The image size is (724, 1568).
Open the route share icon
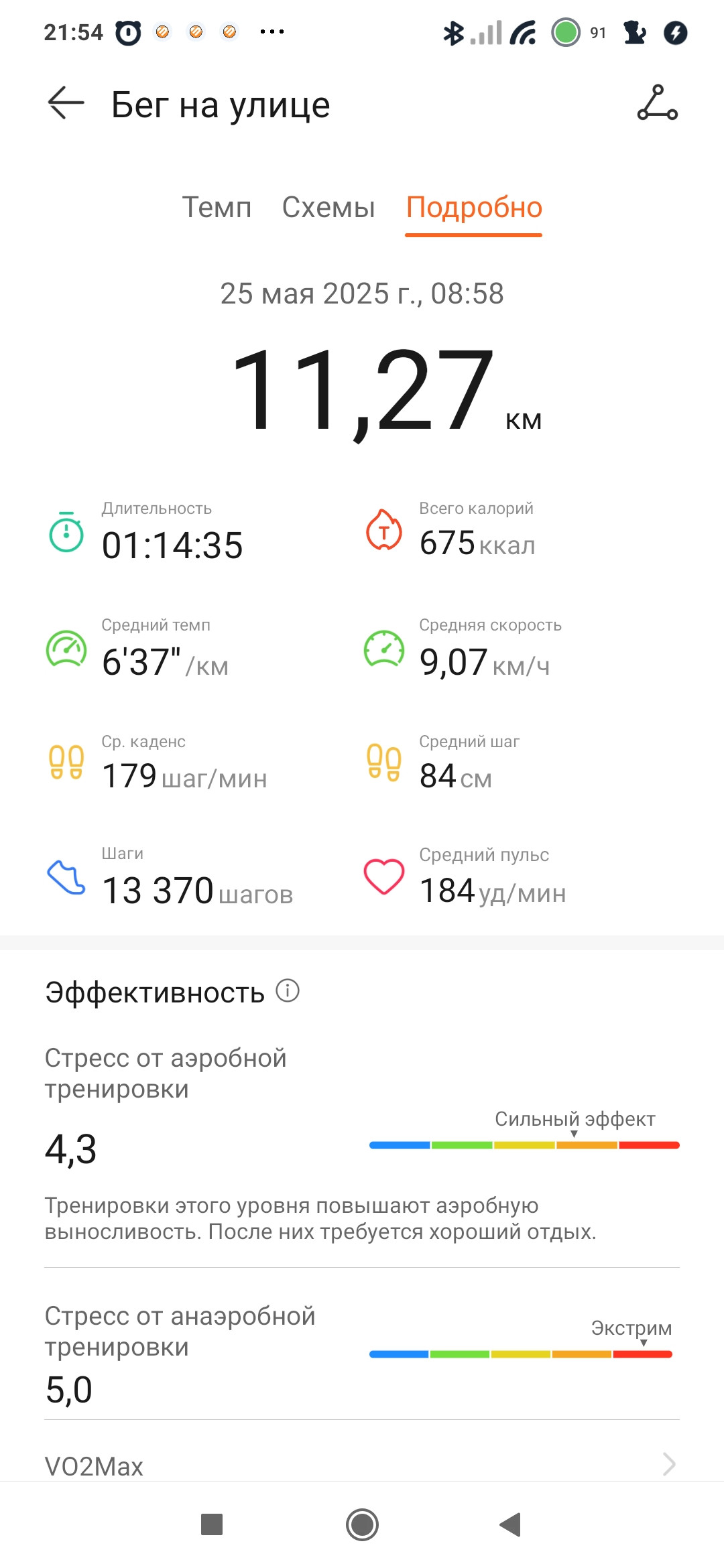tap(657, 103)
